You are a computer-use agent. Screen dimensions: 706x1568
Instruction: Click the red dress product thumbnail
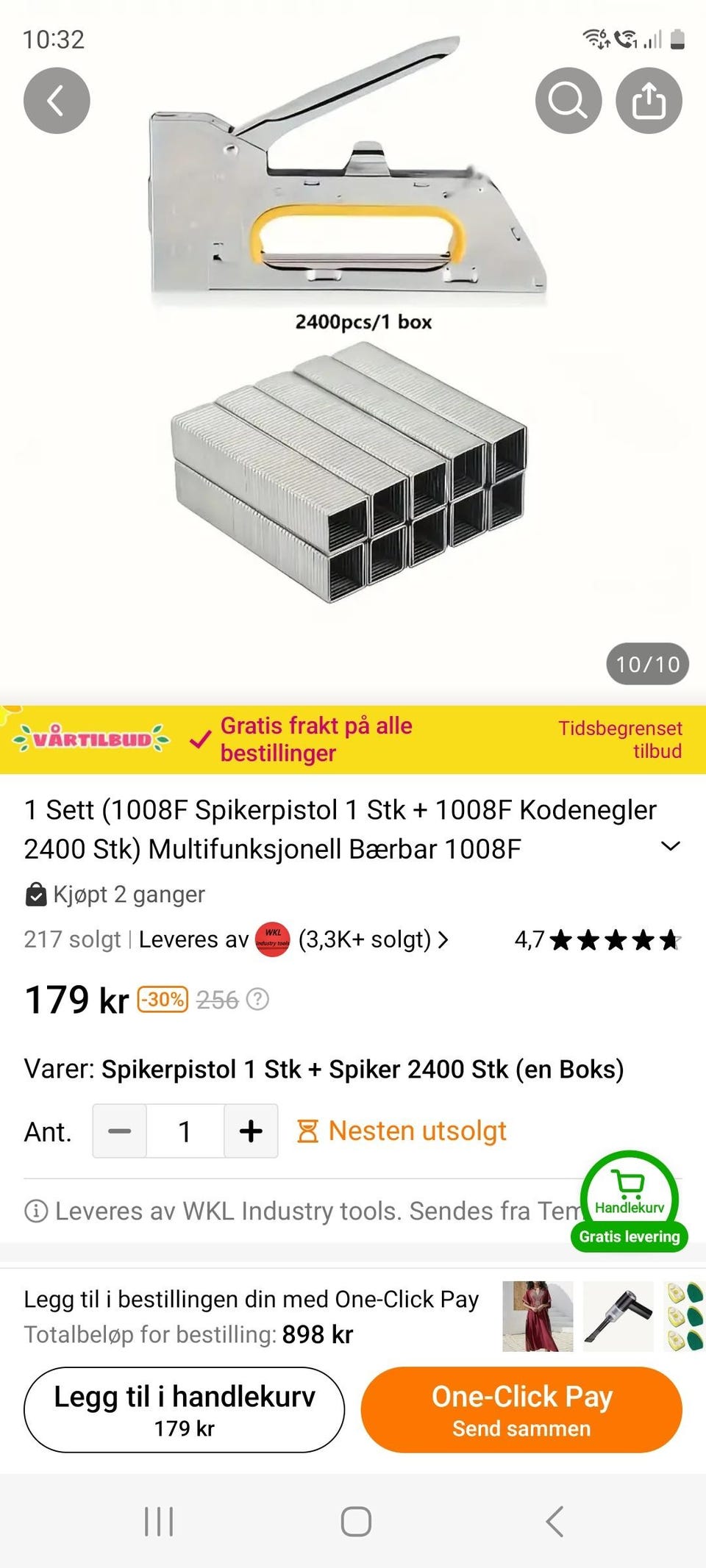(536, 1315)
